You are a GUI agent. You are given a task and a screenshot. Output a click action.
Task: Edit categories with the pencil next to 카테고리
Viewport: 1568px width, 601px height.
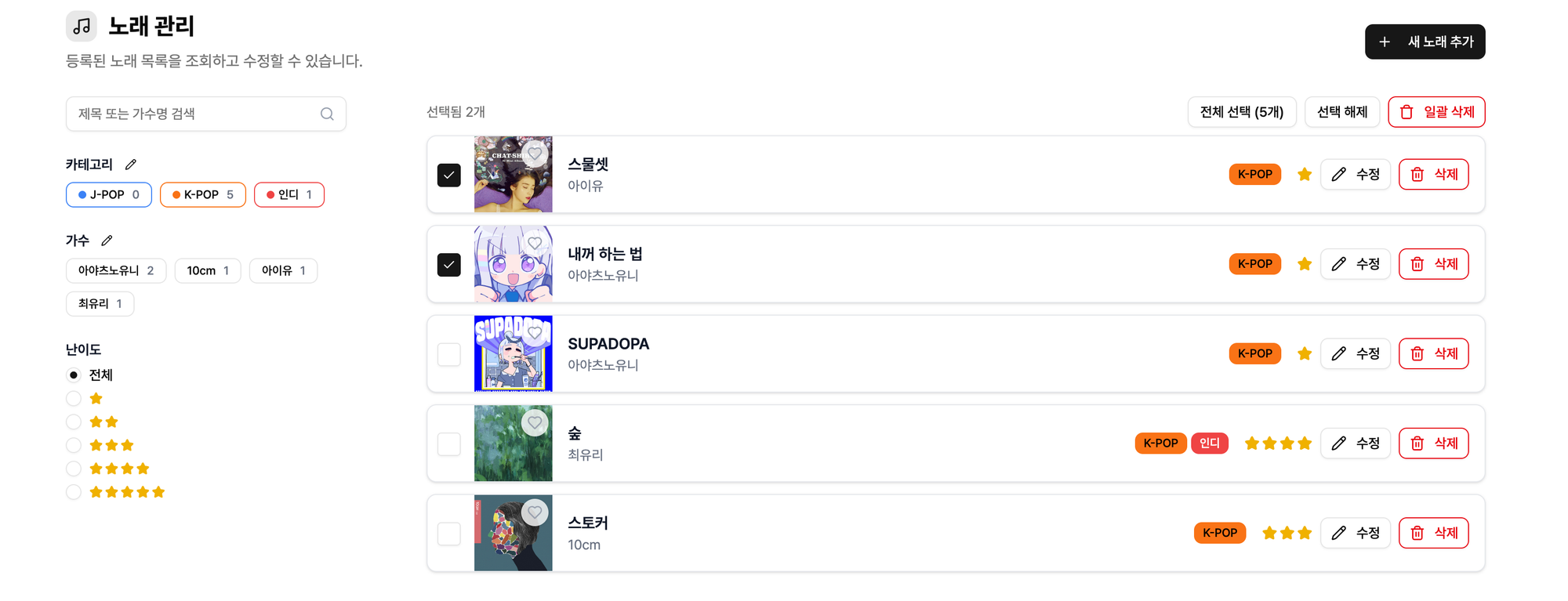(x=131, y=165)
